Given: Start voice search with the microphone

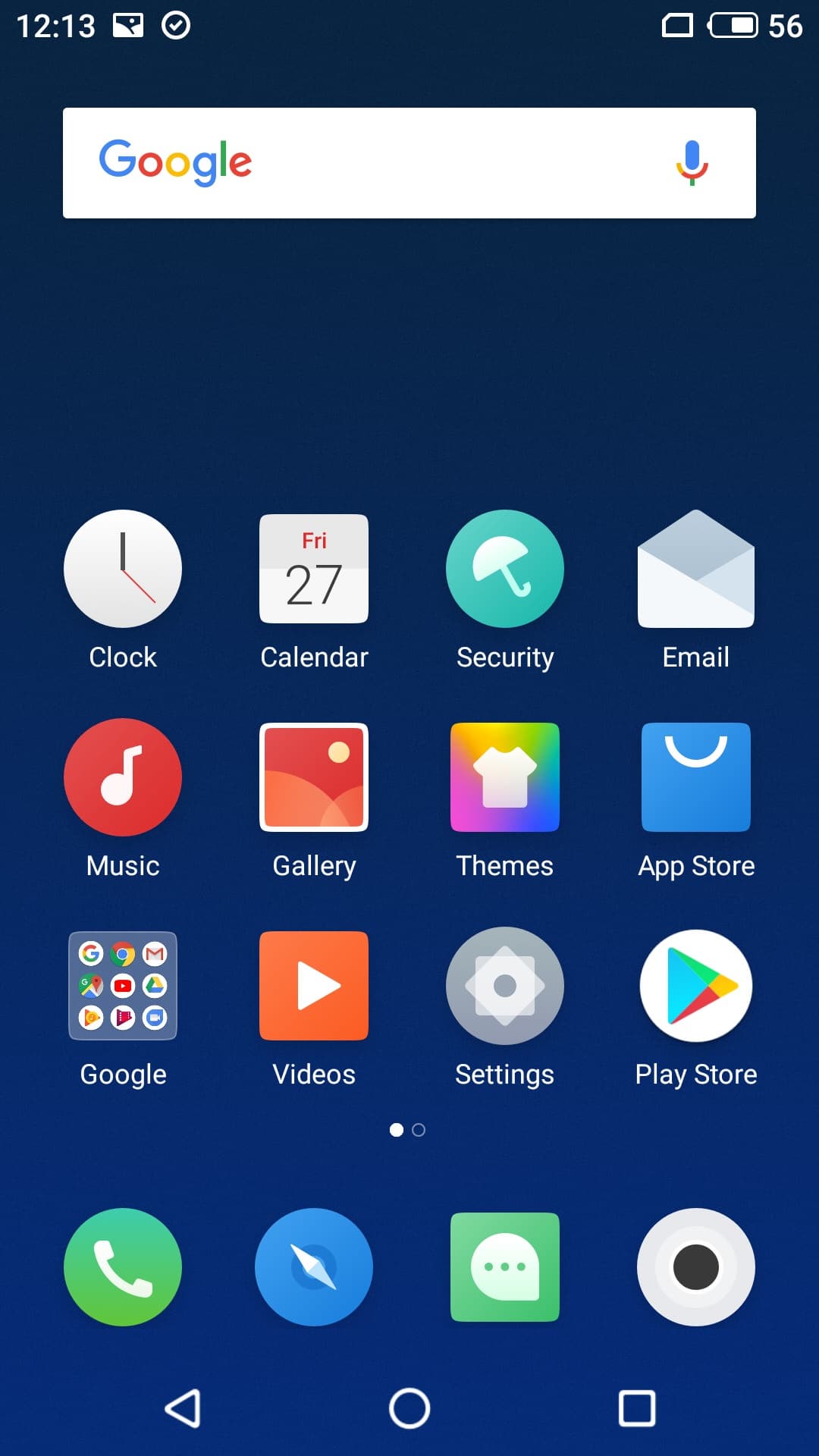Looking at the screenshot, I should coord(692,162).
